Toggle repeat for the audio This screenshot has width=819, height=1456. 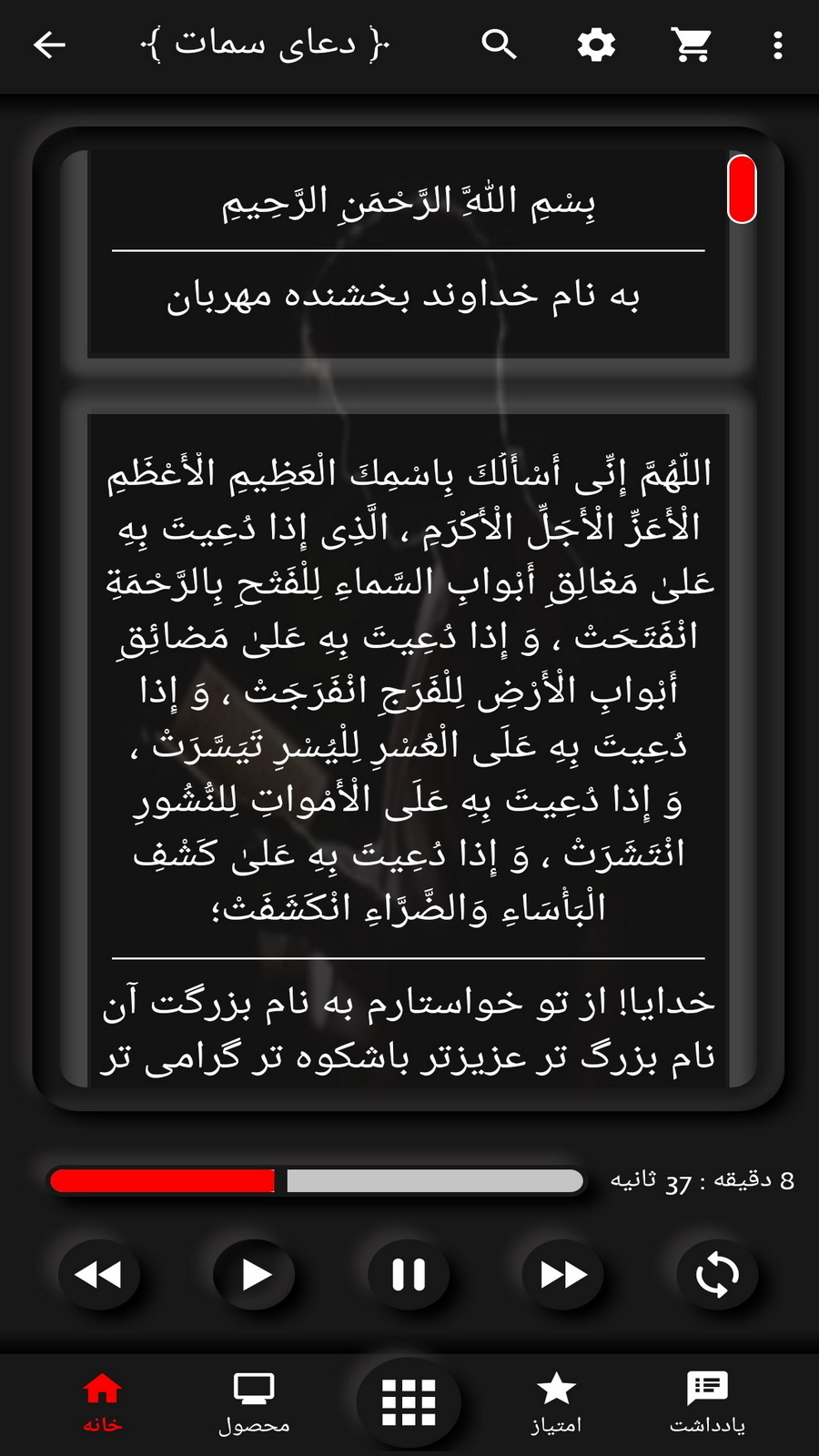[717, 1275]
